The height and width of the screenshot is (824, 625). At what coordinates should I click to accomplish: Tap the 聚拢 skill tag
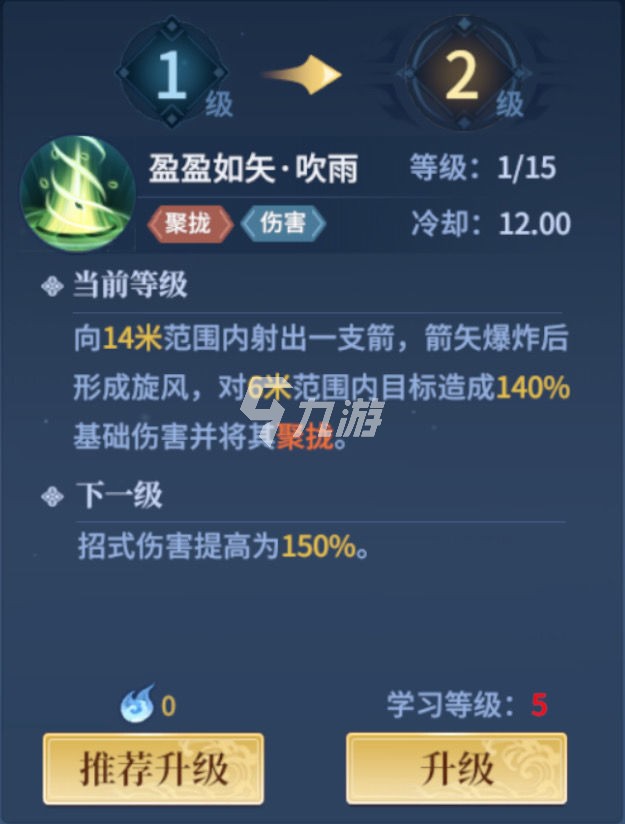point(187,223)
